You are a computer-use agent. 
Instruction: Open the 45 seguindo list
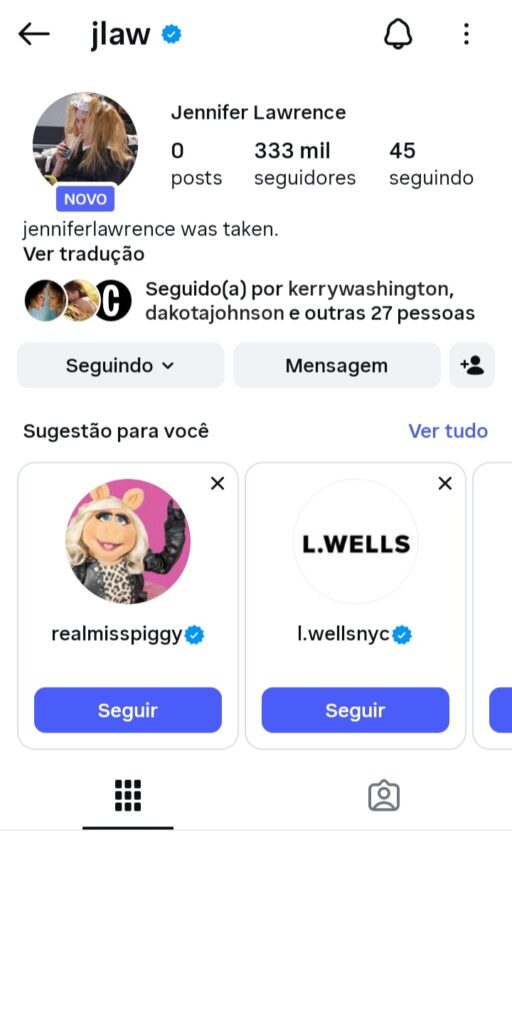[431, 163]
